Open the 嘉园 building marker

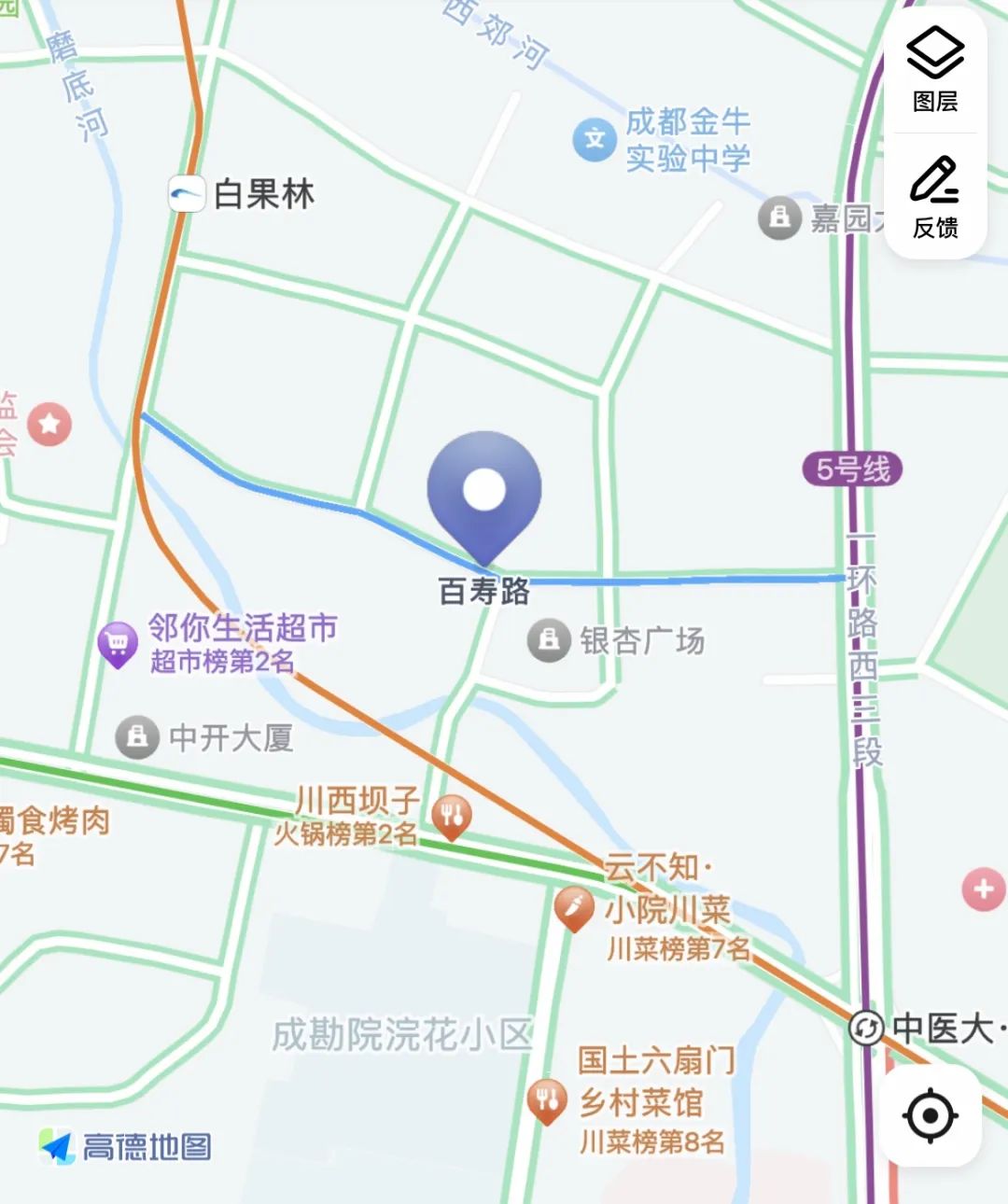point(780,218)
